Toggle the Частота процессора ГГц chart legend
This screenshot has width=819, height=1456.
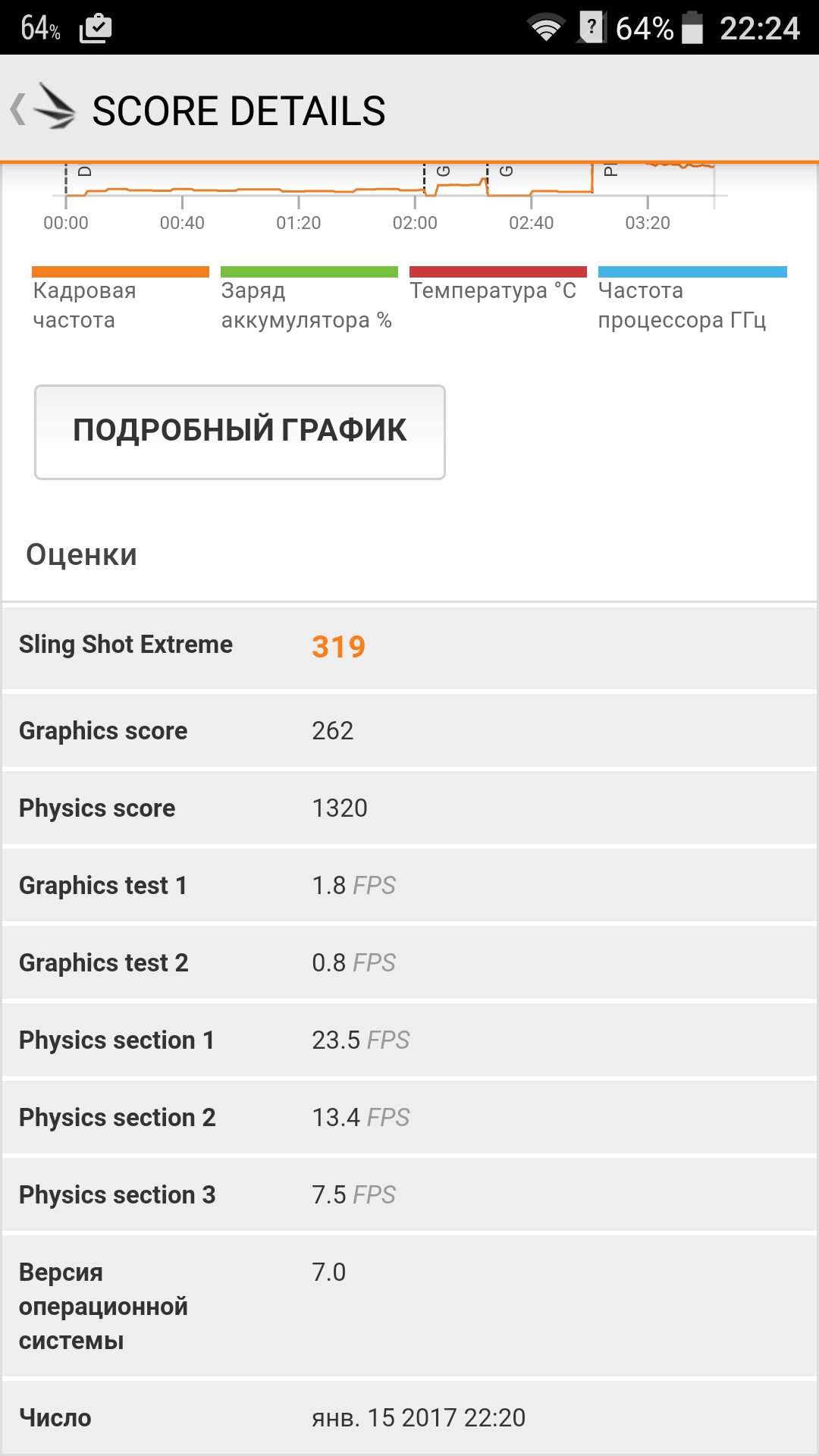692,300
